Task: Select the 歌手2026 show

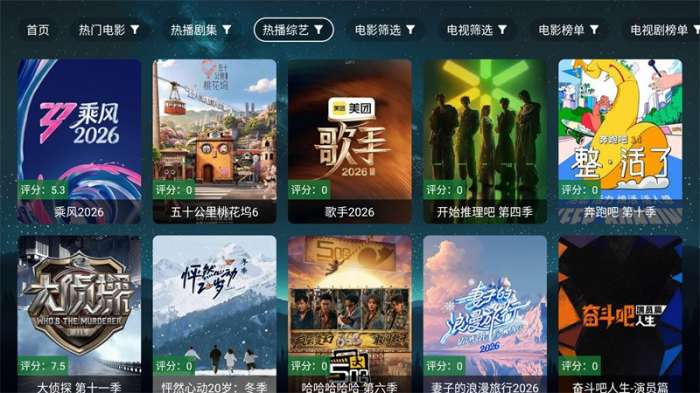Action: [350, 141]
